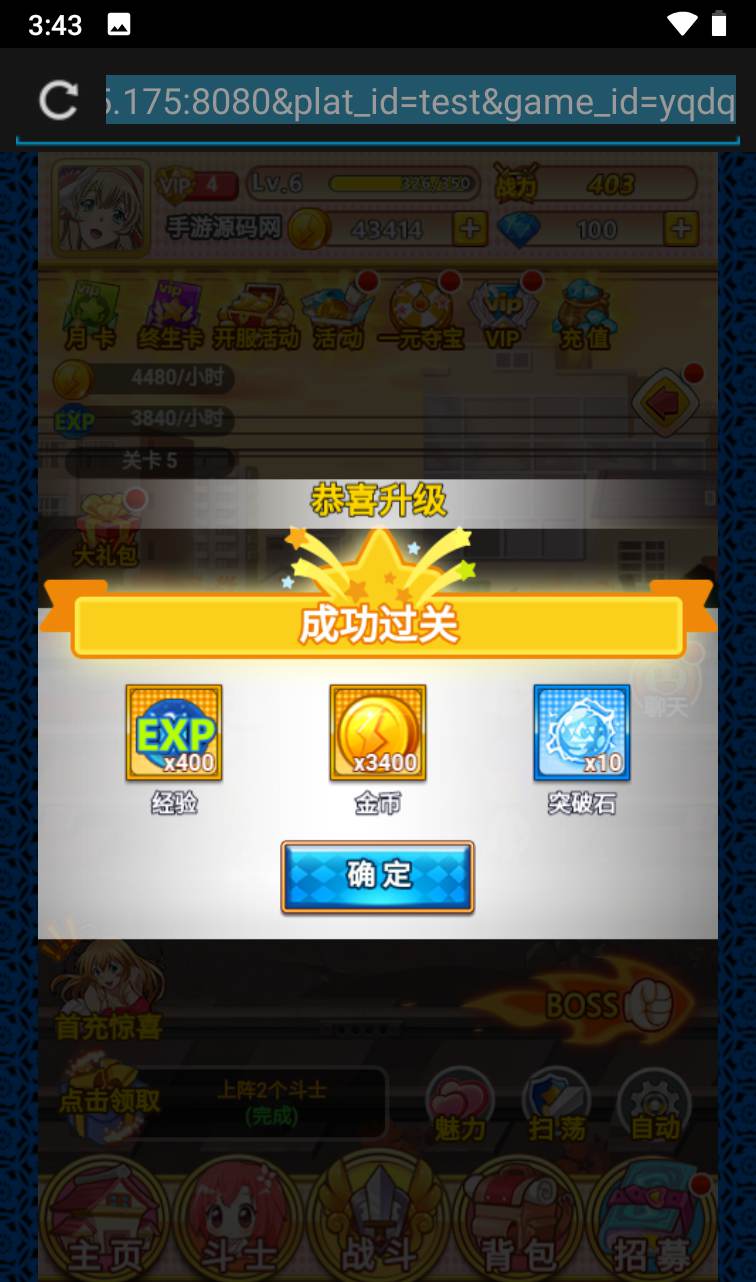Select the browser URL address field

[420, 101]
